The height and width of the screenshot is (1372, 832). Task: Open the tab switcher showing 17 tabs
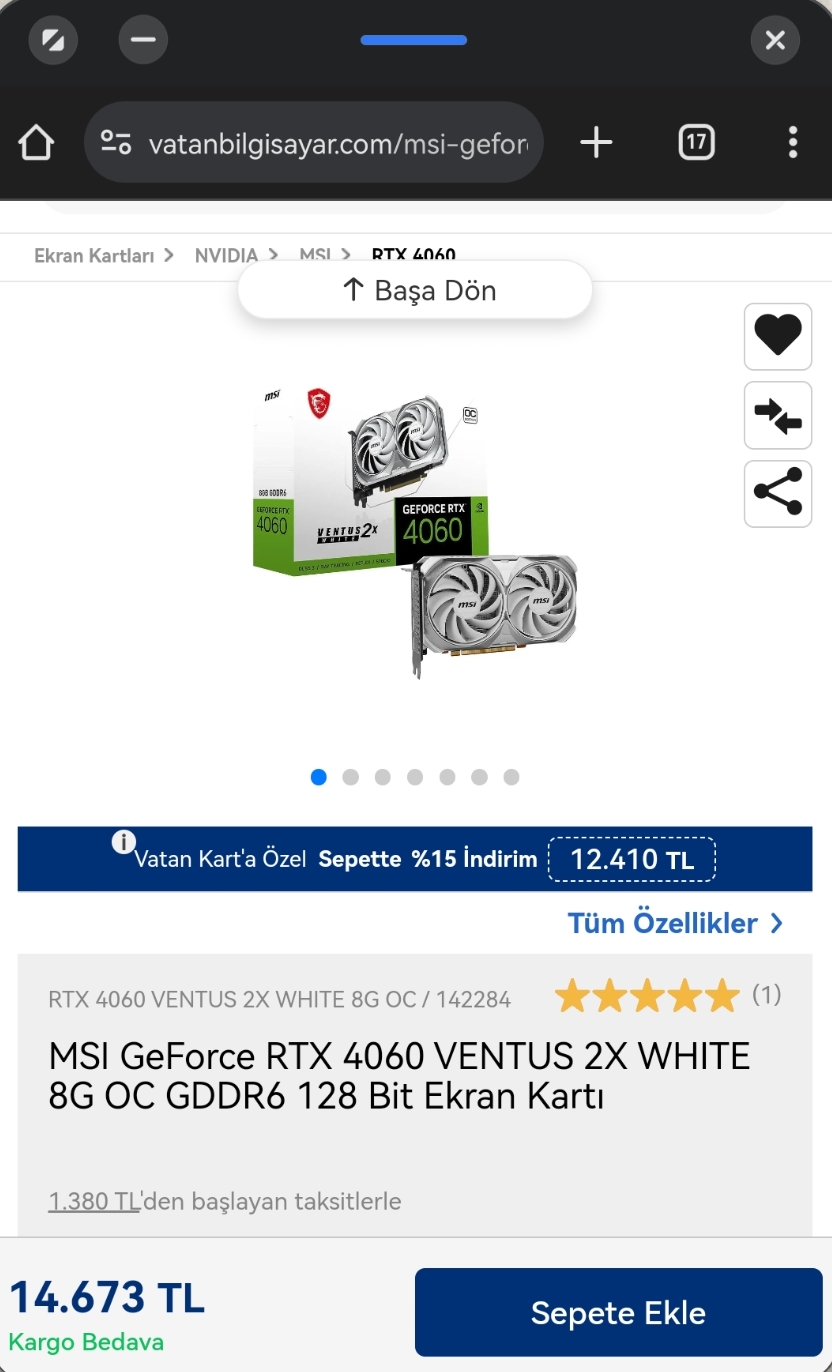[696, 143]
